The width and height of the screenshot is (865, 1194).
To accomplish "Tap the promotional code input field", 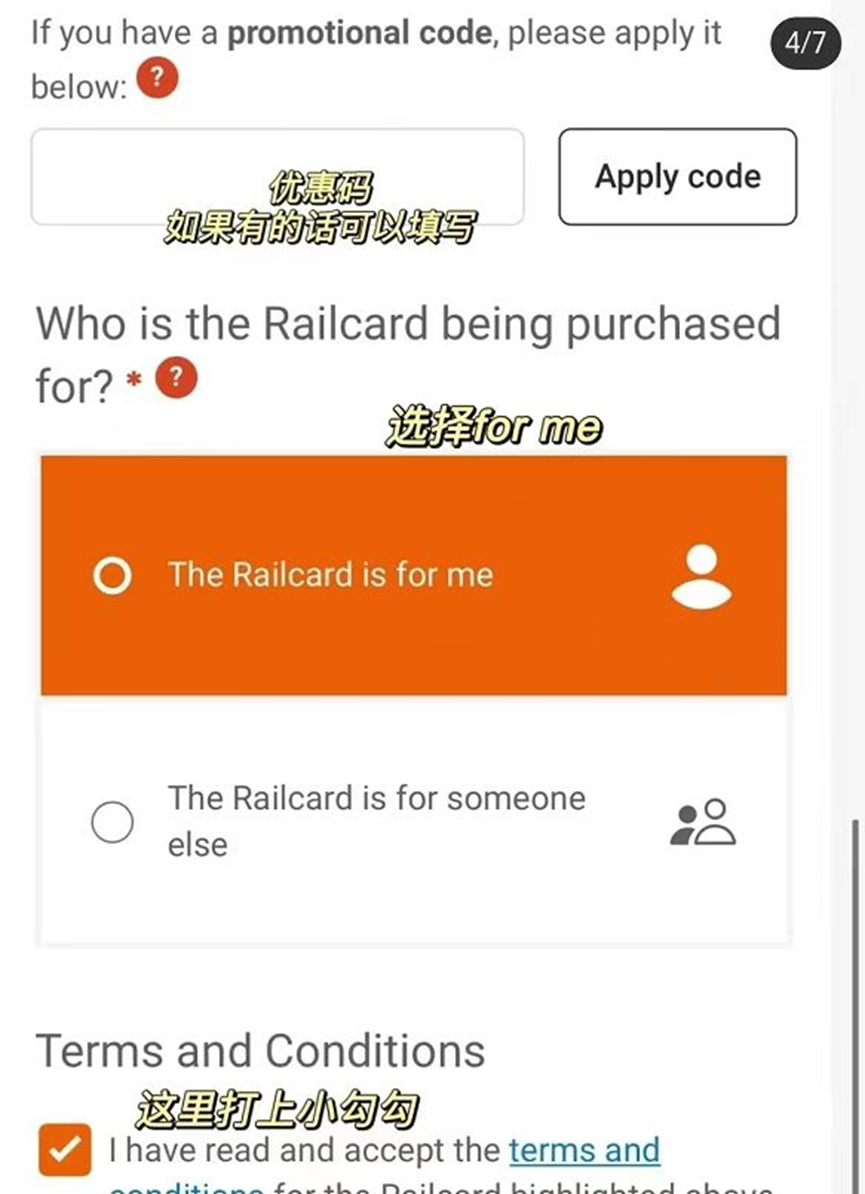I will pyautogui.click(x=277, y=176).
